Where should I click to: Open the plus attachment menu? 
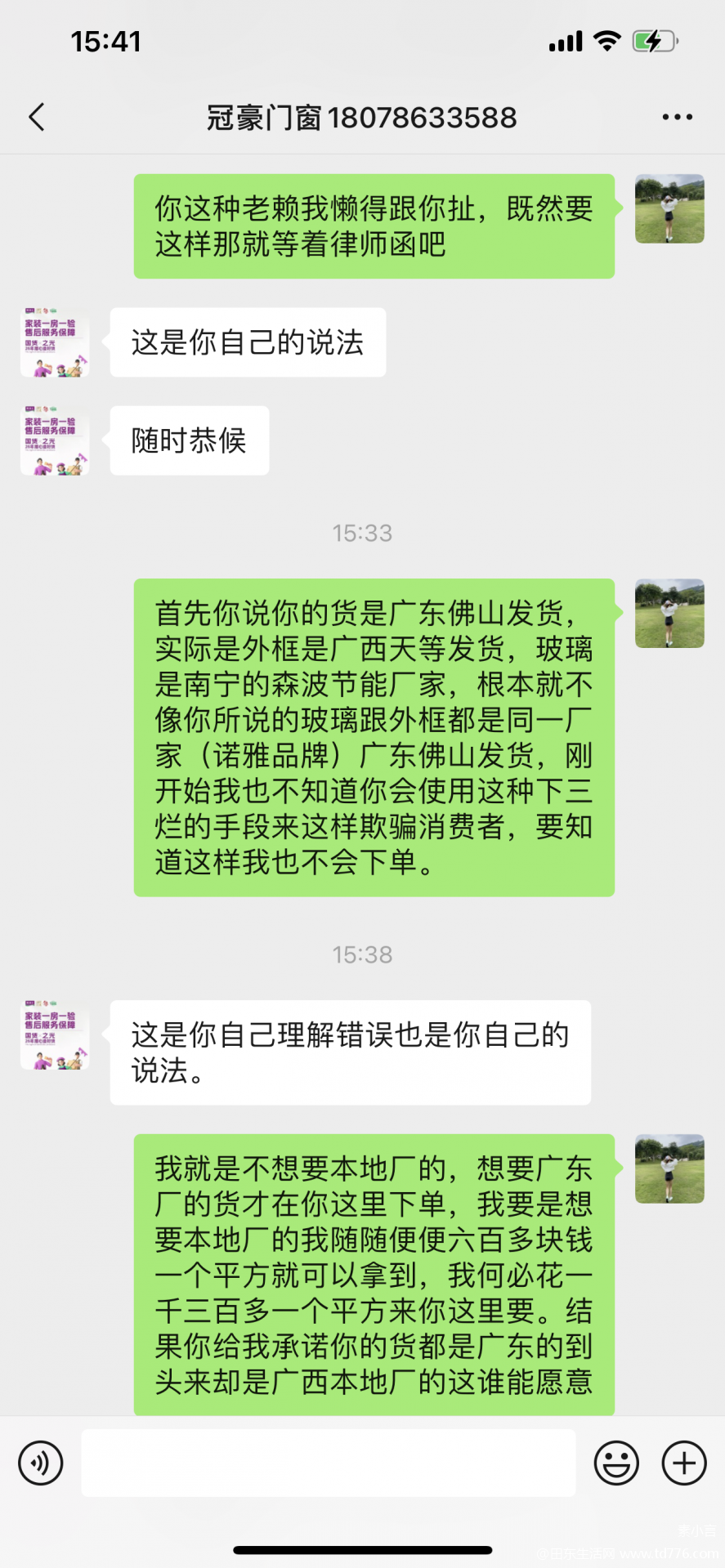tap(684, 1463)
